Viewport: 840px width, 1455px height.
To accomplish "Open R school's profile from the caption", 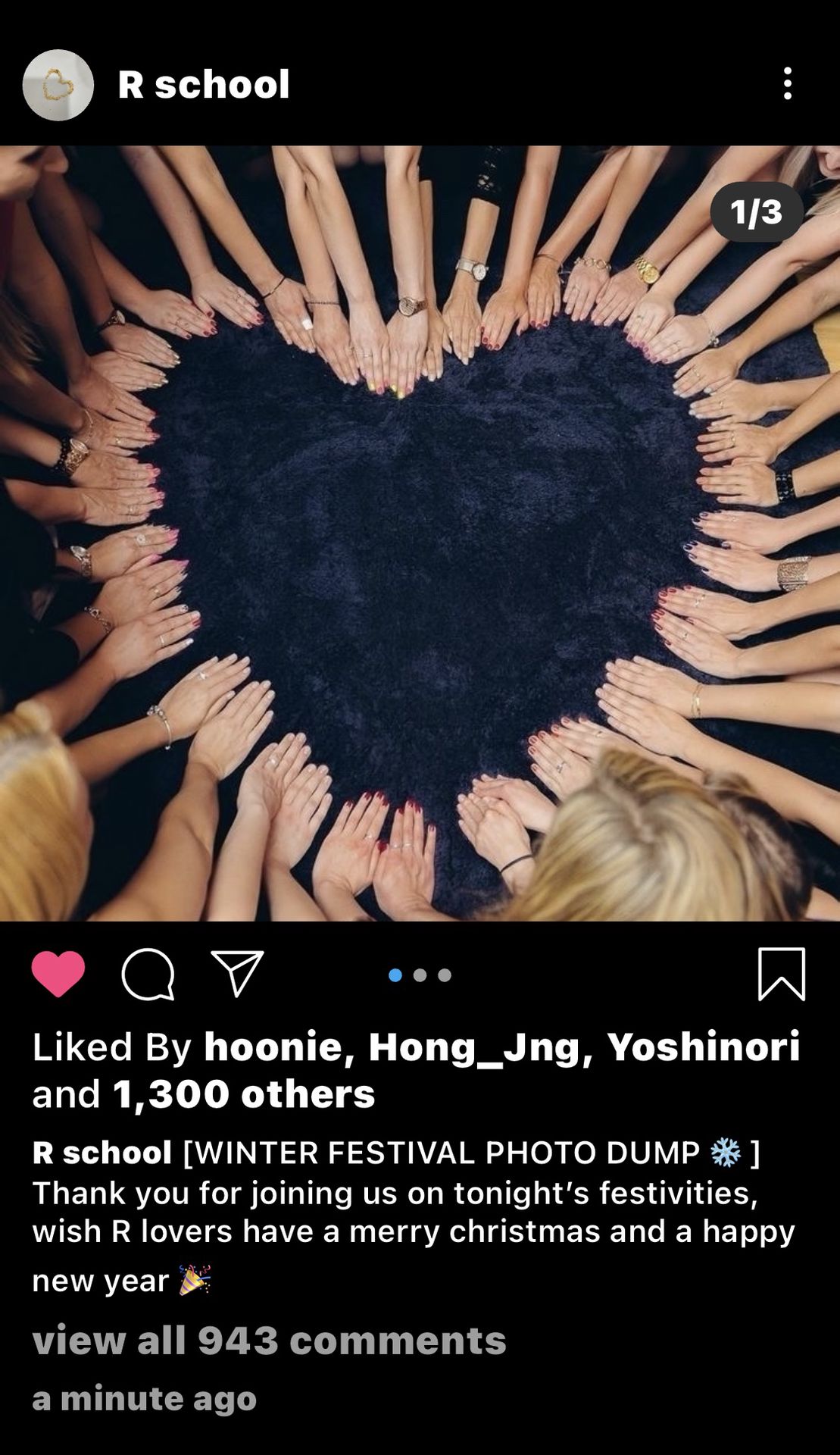I will (x=102, y=1153).
